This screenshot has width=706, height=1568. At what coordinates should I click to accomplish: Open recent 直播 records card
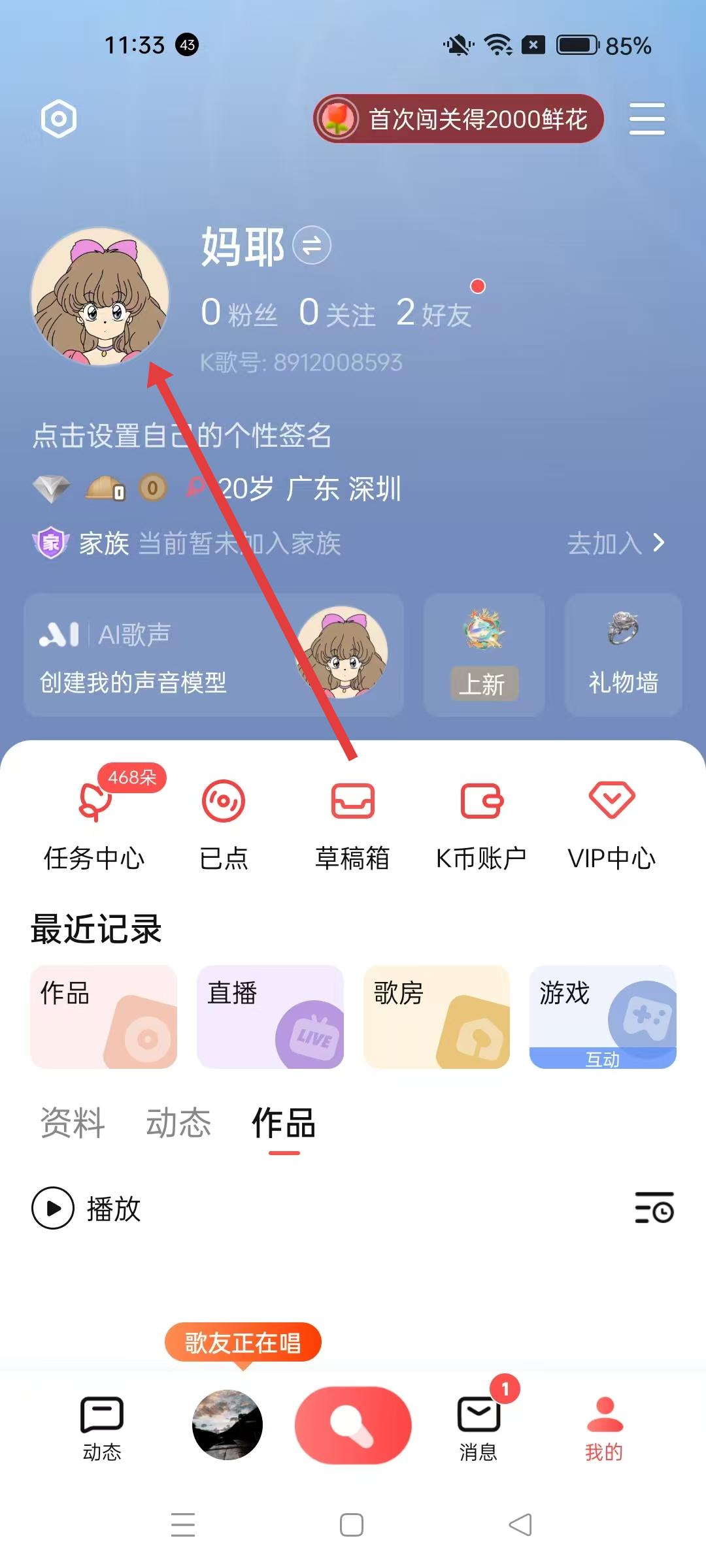pos(270,1017)
